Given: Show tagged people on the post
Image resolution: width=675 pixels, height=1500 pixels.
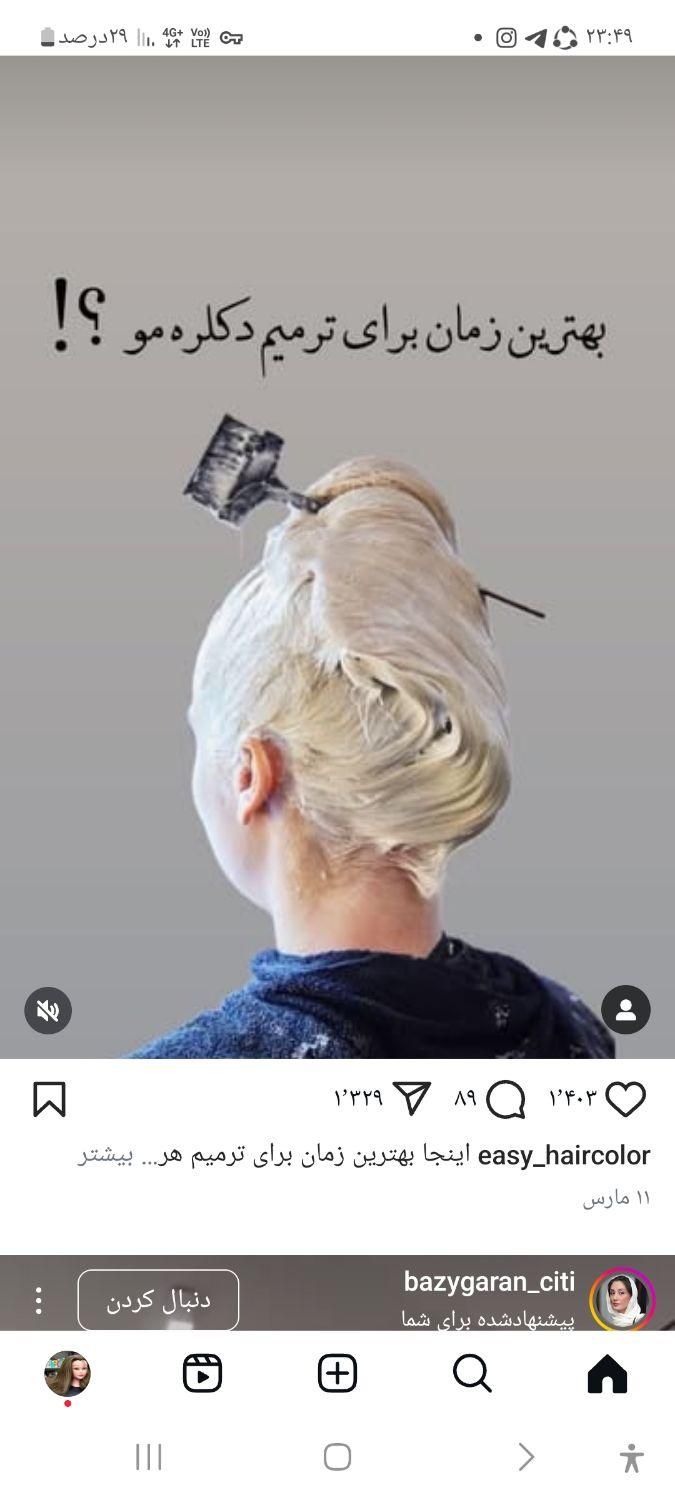Looking at the screenshot, I should [x=626, y=1011].
